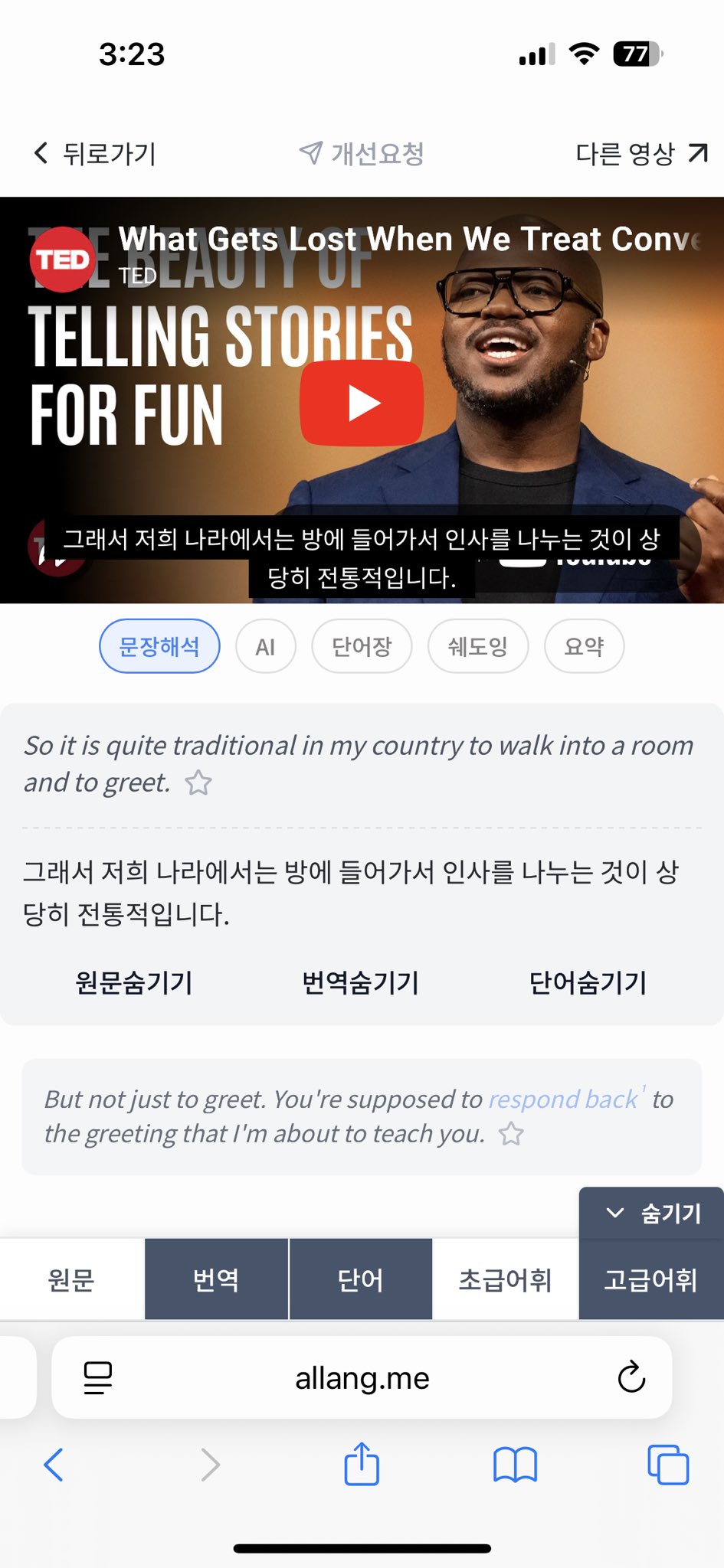Screen dimensions: 724x1568
Task: Toggle the 초급어휘 option
Action: pyautogui.click(x=505, y=1279)
